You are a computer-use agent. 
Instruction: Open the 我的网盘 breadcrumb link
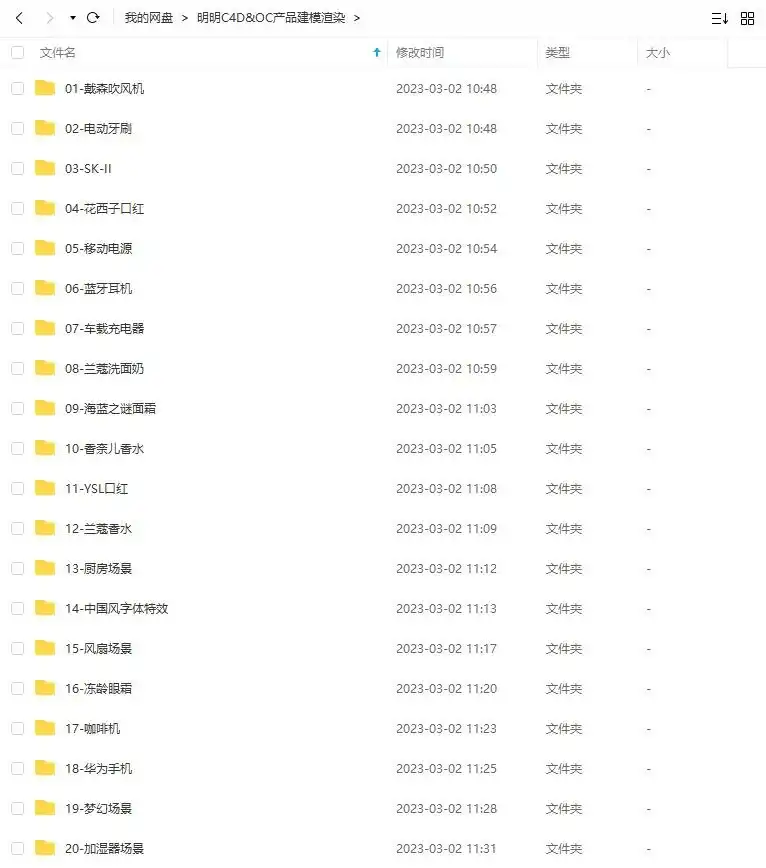tap(149, 18)
